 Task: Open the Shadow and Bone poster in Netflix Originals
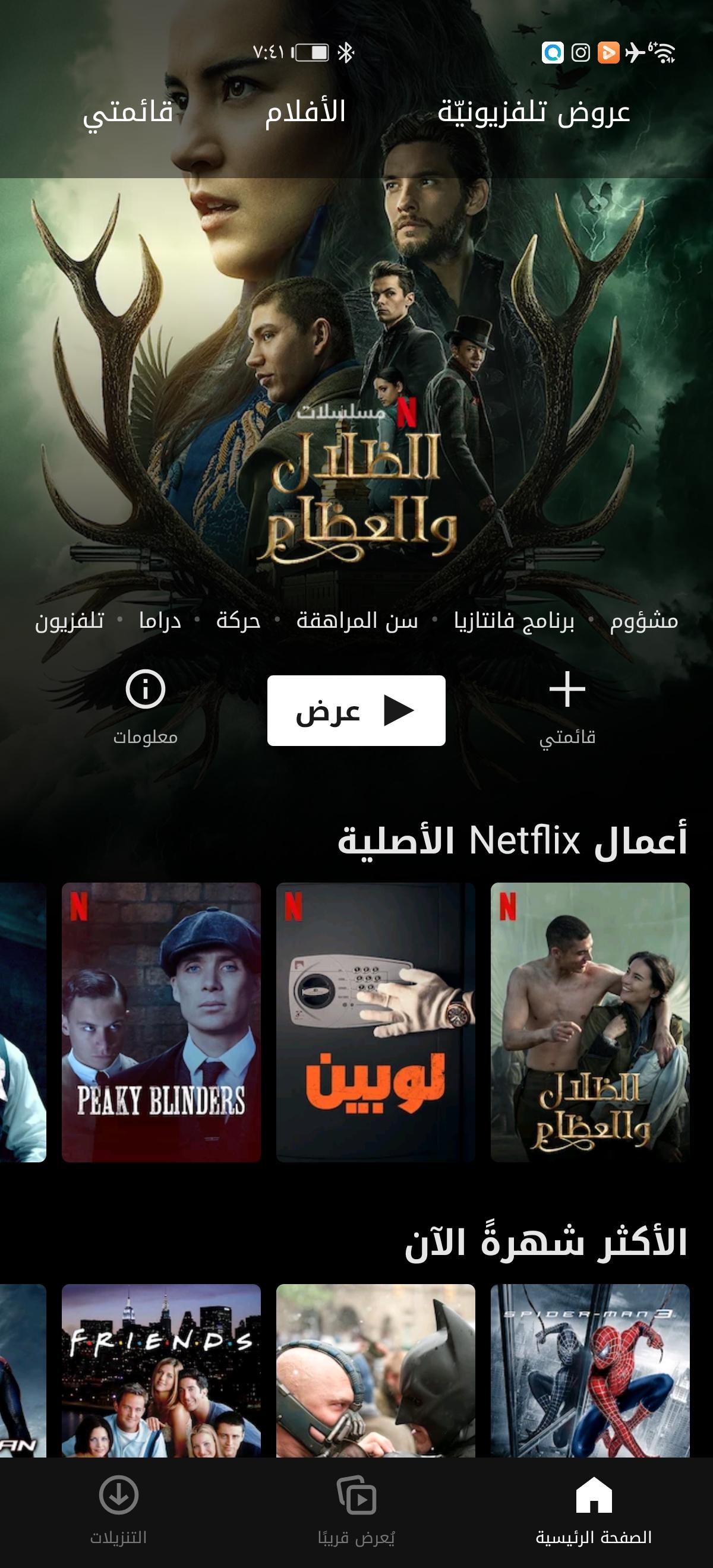pos(589,1022)
